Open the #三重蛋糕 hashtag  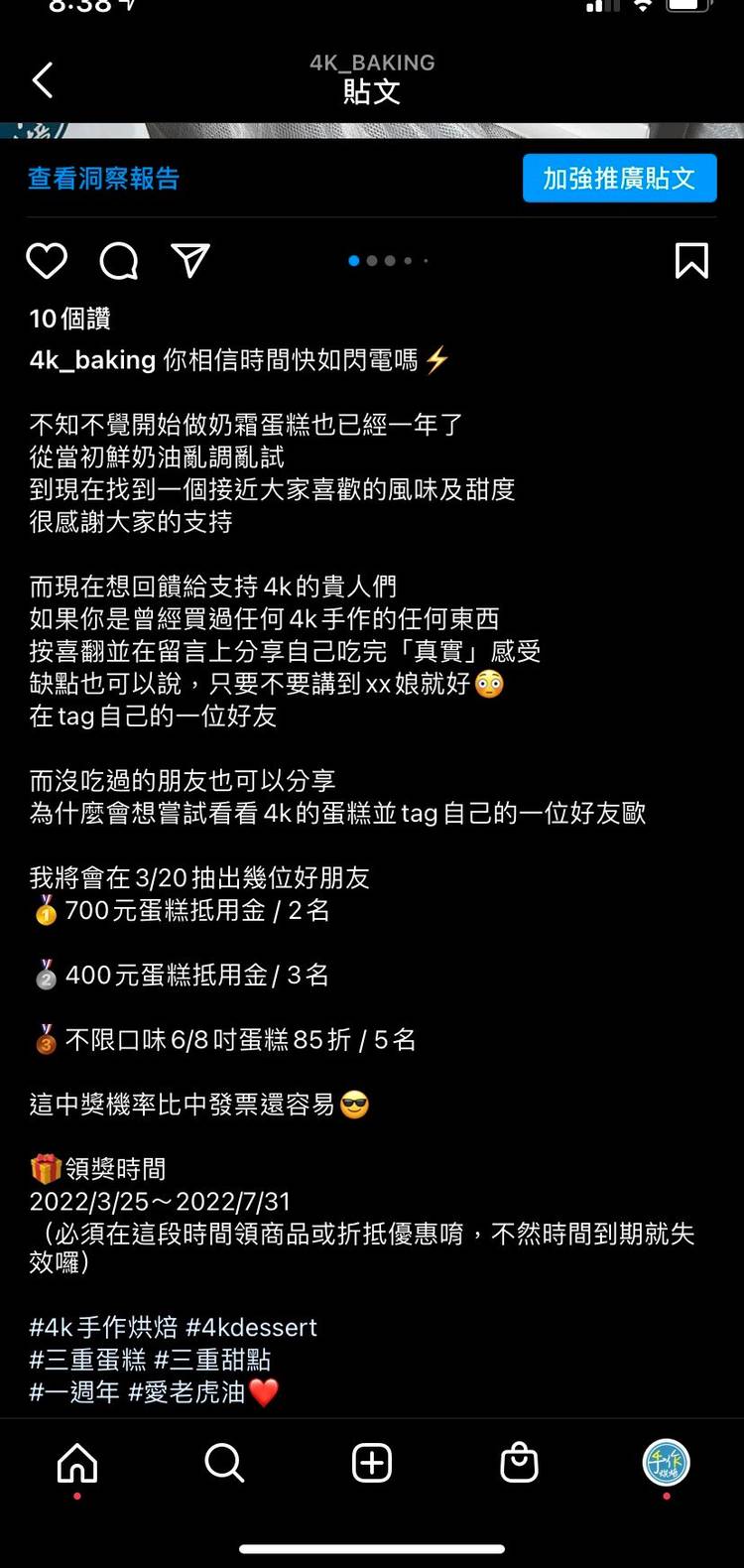[x=87, y=1360]
